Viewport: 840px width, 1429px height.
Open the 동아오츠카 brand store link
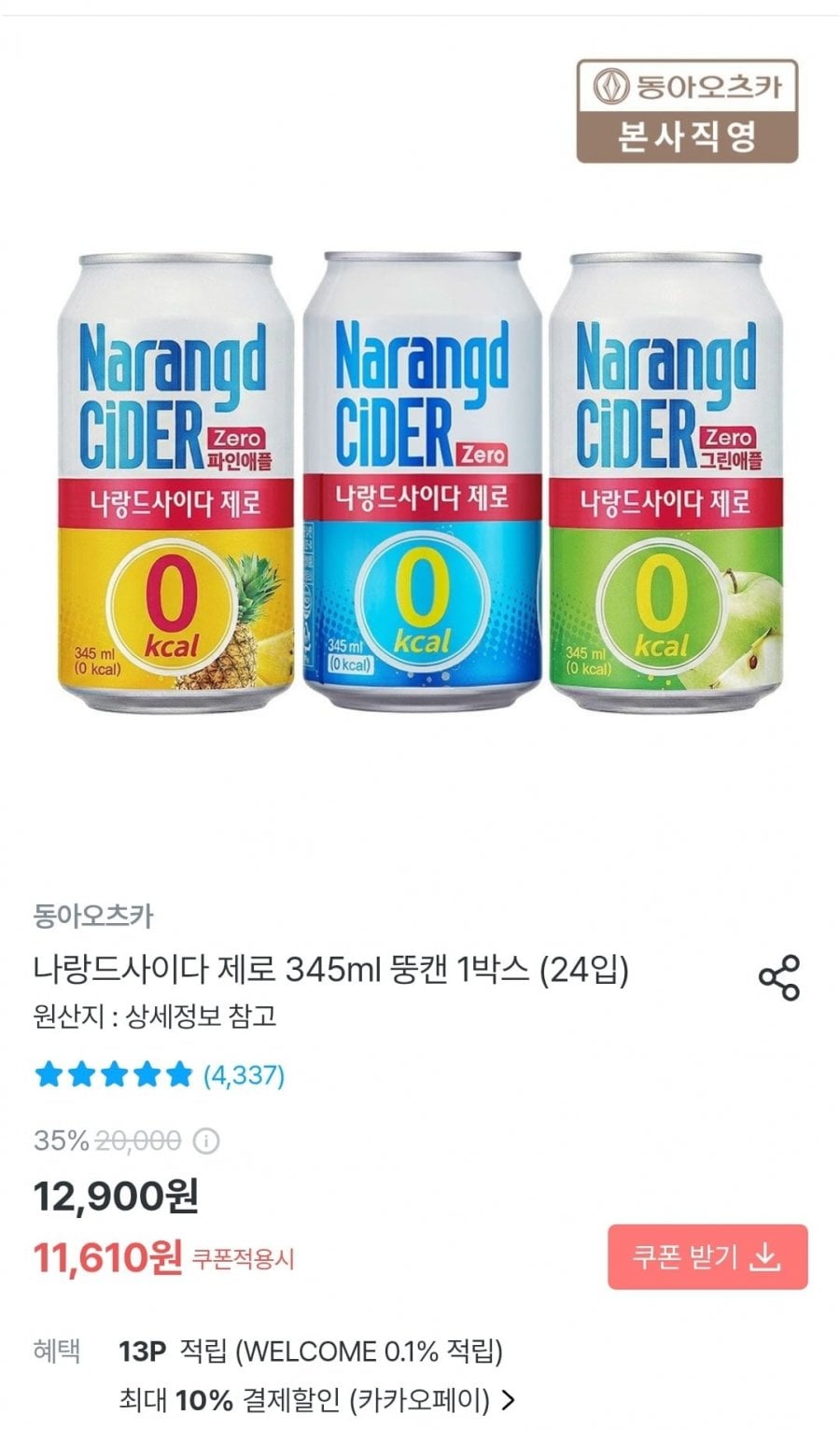[x=93, y=916]
